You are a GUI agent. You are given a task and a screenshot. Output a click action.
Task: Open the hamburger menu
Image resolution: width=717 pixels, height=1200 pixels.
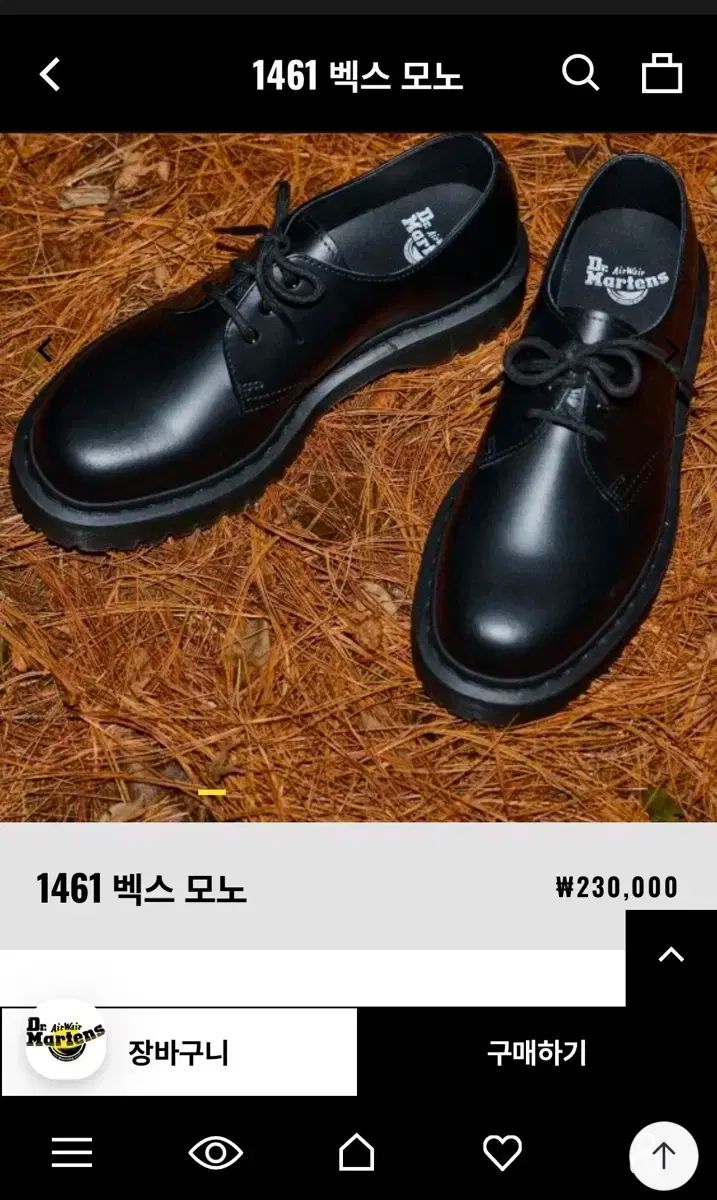[72, 1153]
